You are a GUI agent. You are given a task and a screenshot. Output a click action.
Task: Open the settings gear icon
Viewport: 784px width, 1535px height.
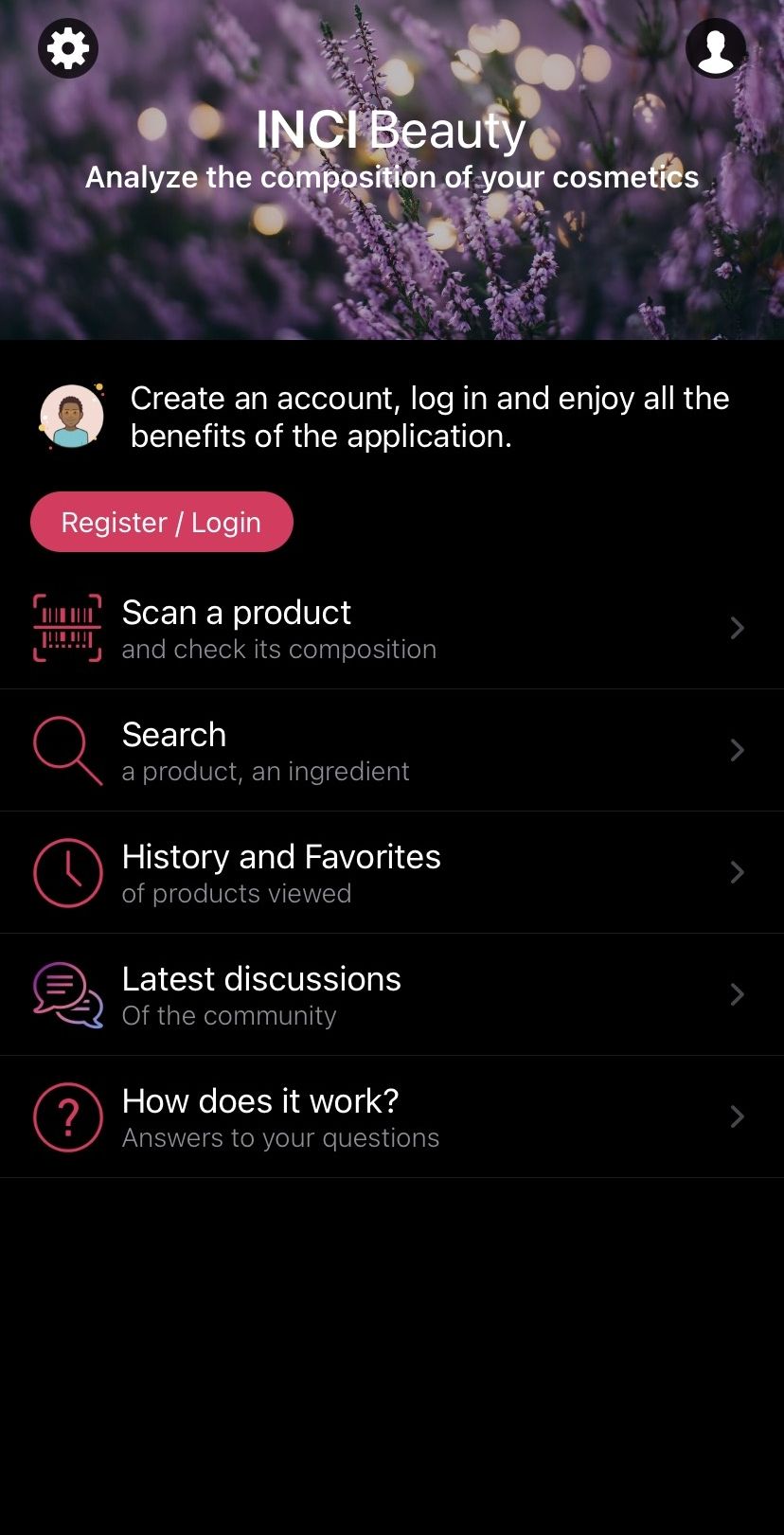click(68, 48)
